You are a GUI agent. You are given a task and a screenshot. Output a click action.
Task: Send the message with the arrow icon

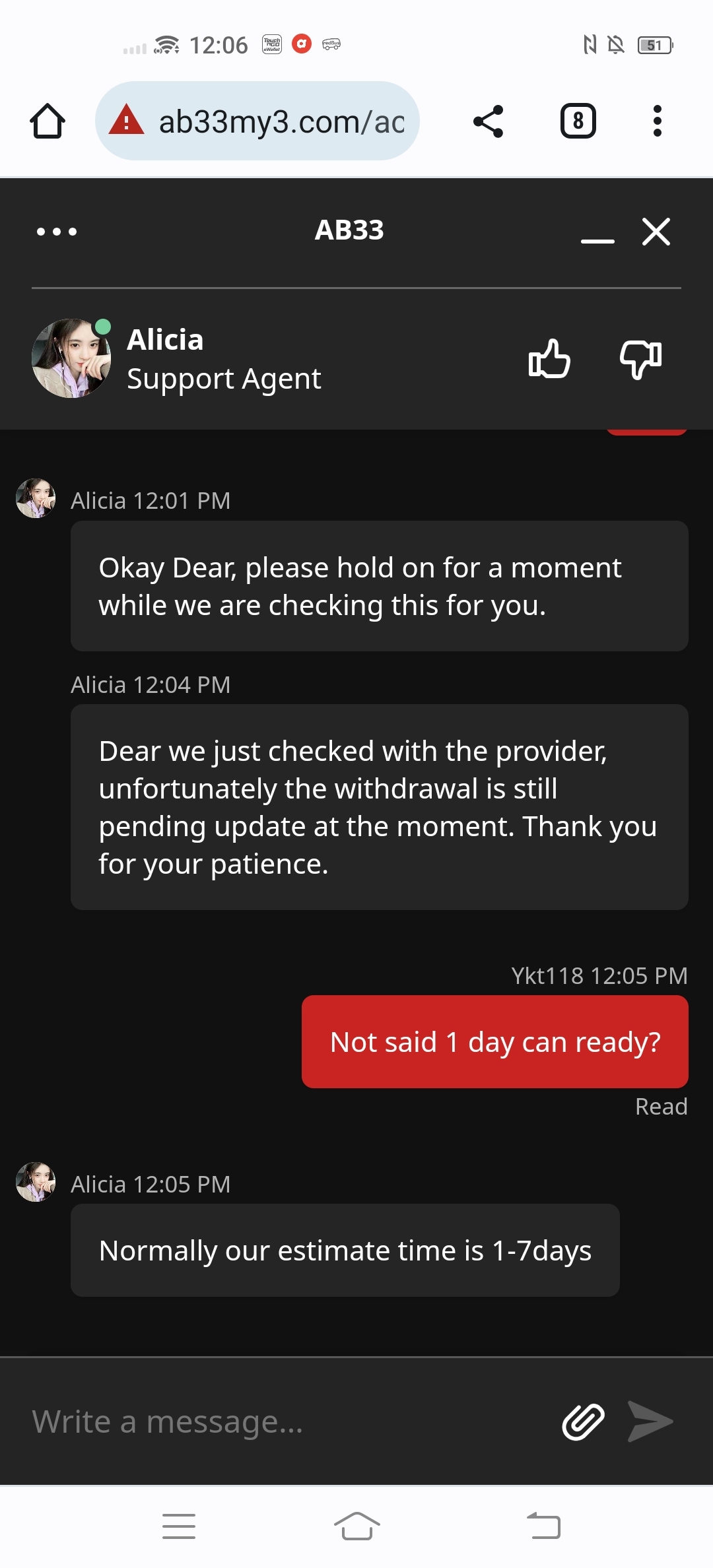(x=650, y=1421)
